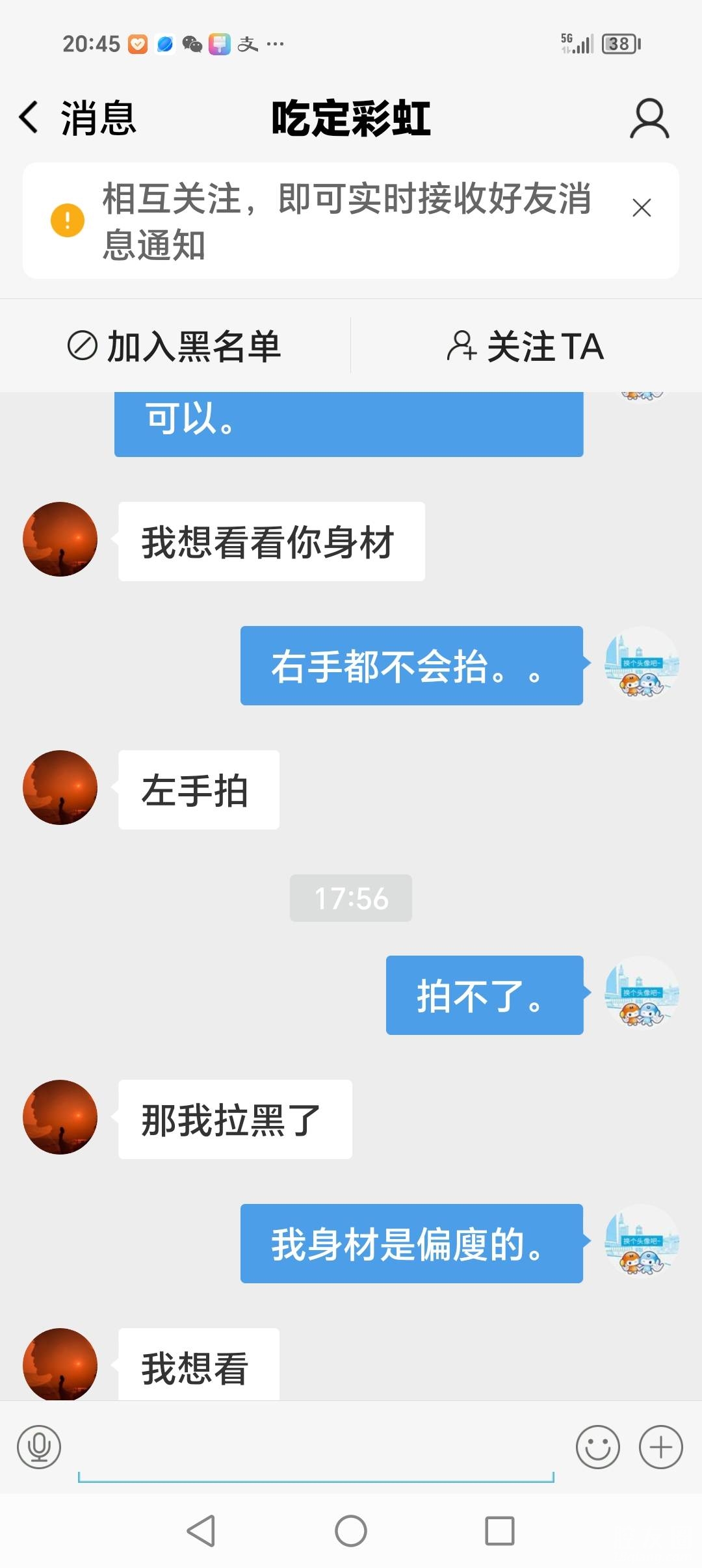Image resolution: width=702 pixels, height=1568 pixels.
Task: Go back to 消息 list
Action: [x=77, y=118]
